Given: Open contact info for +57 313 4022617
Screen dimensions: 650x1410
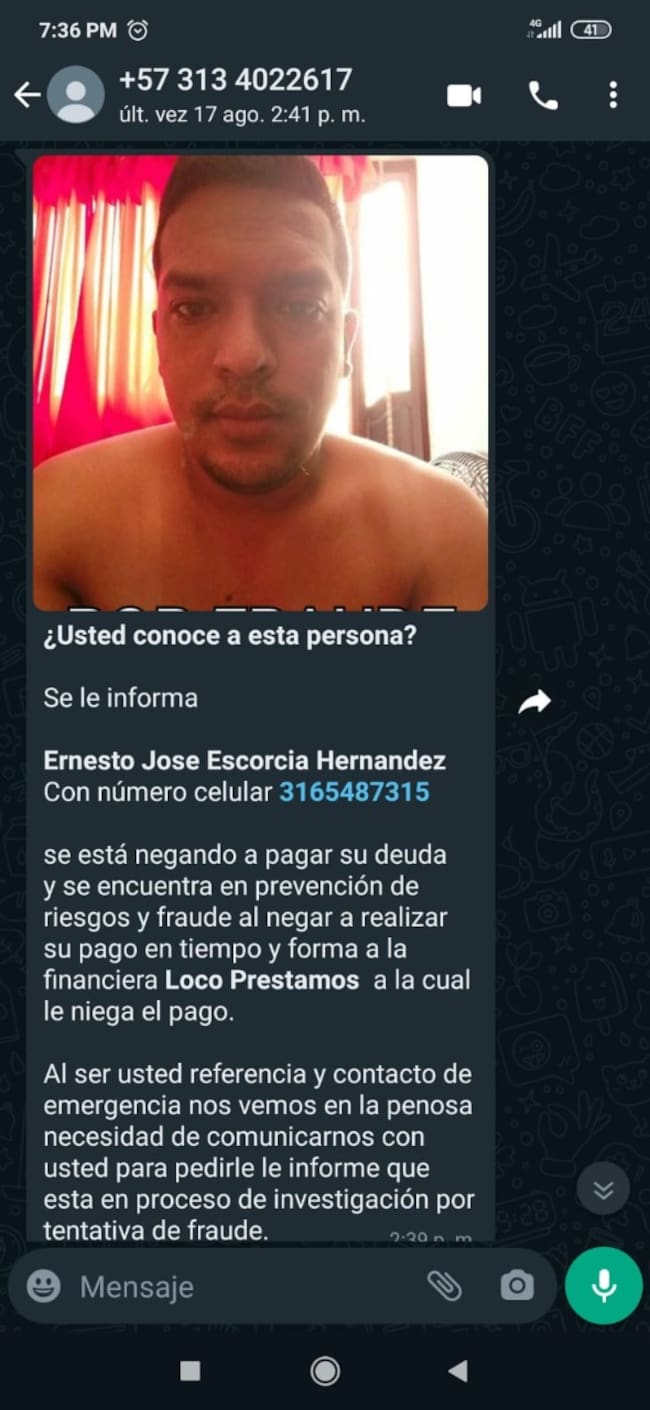Looking at the screenshot, I should (235, 94).
